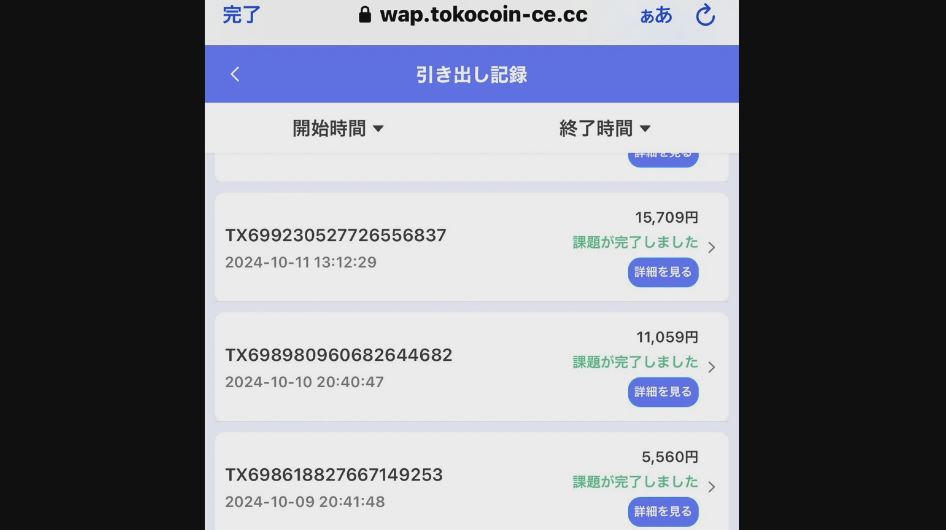Screen dimensions: 946x530
Task: View details of the 5,560円 withdrawal
Action: click(x=663, y=511)
